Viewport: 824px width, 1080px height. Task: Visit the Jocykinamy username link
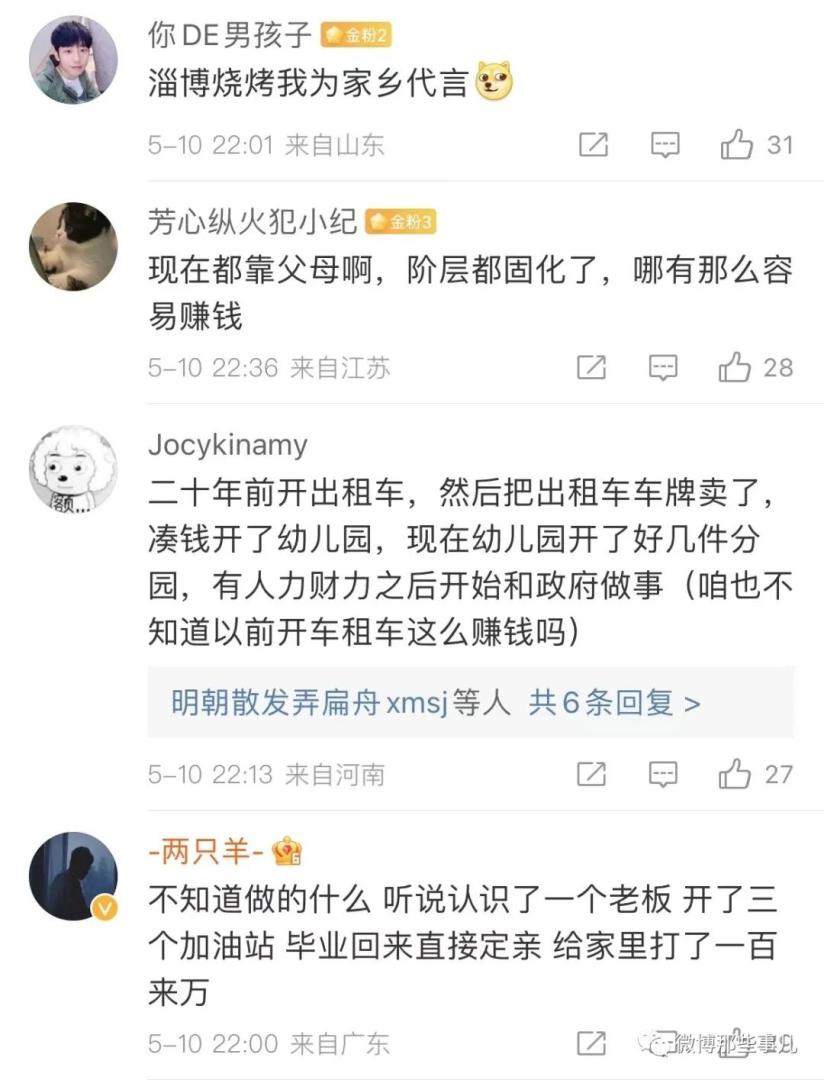[x=227, y=444]
